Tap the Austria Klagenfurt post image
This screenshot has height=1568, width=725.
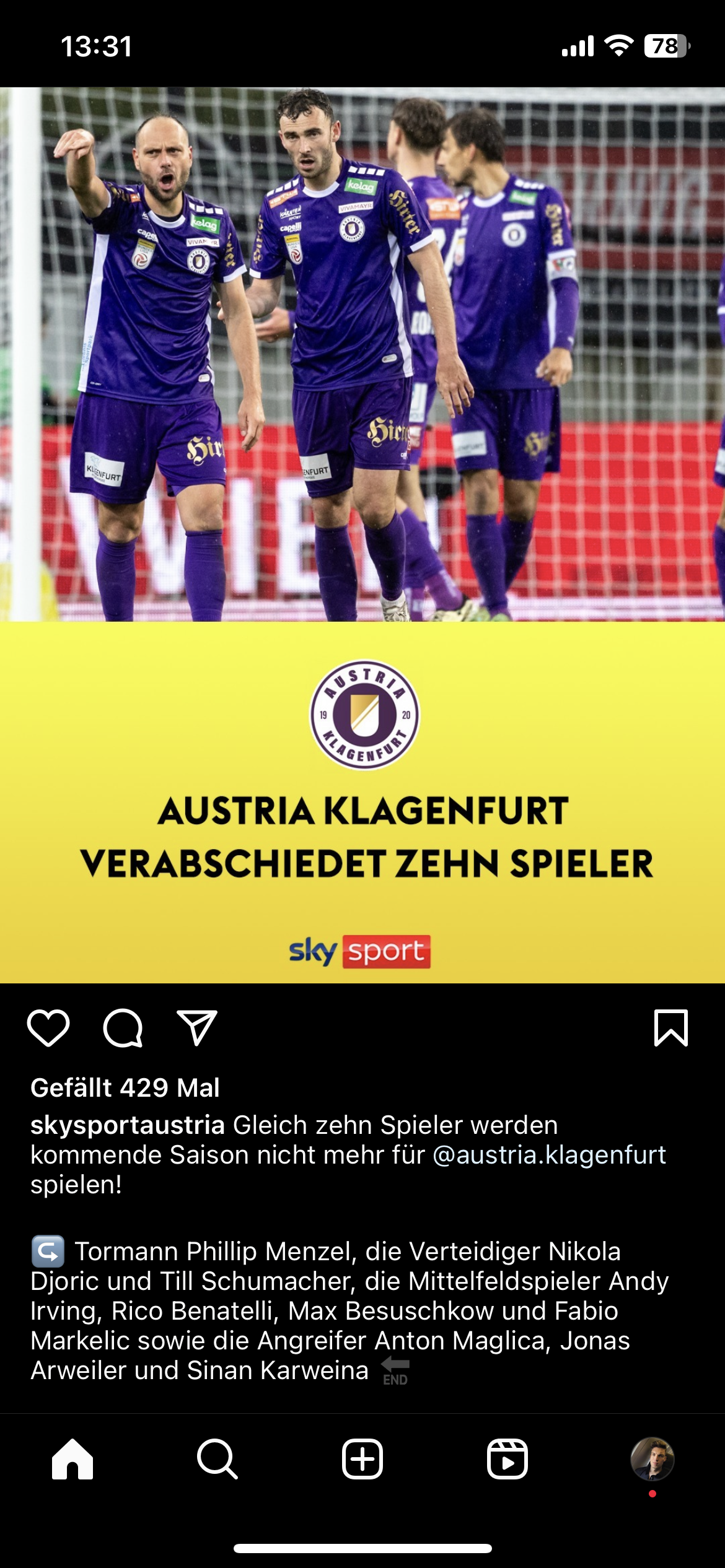(x=362, y=535)
